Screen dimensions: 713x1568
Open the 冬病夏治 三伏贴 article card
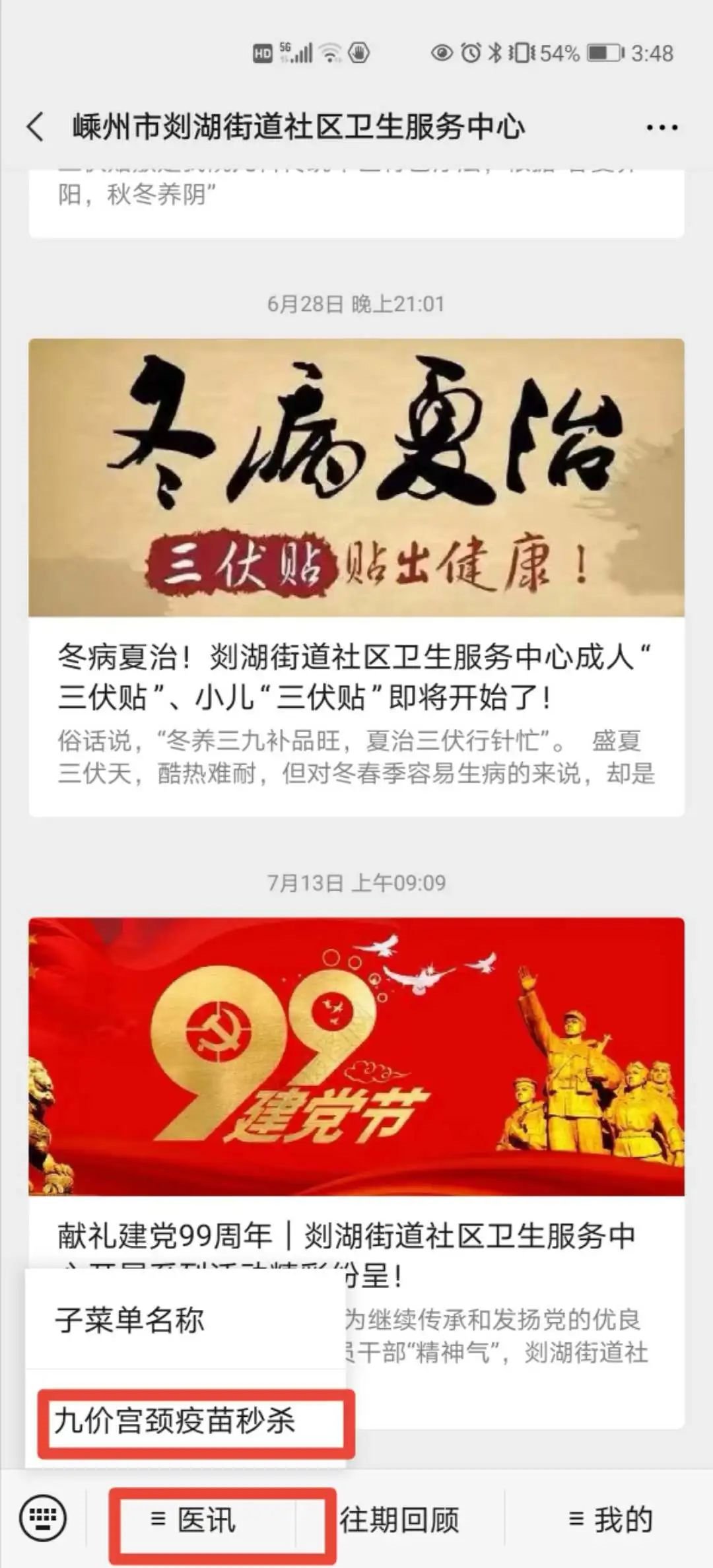tap(356, 576)
